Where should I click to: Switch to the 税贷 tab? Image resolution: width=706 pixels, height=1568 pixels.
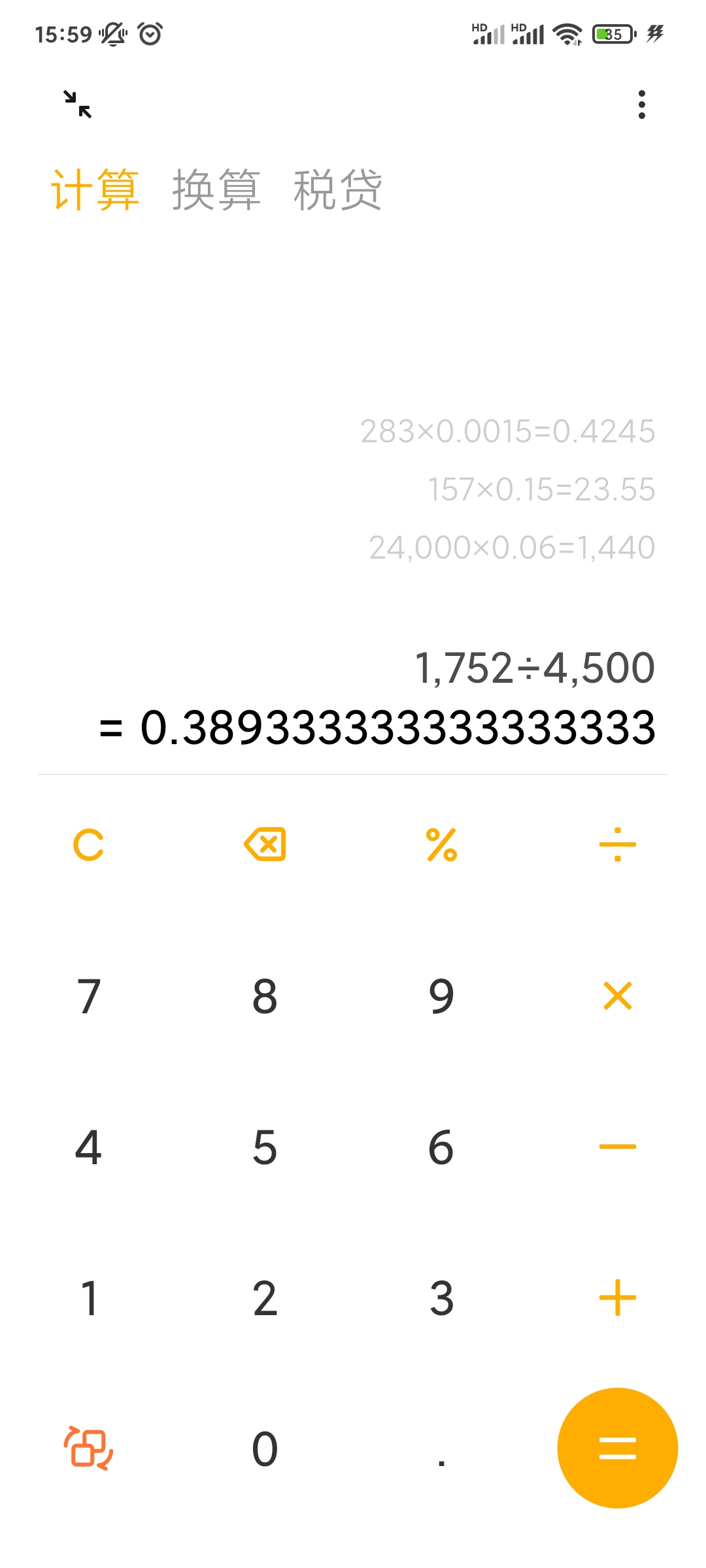(337, 190)
